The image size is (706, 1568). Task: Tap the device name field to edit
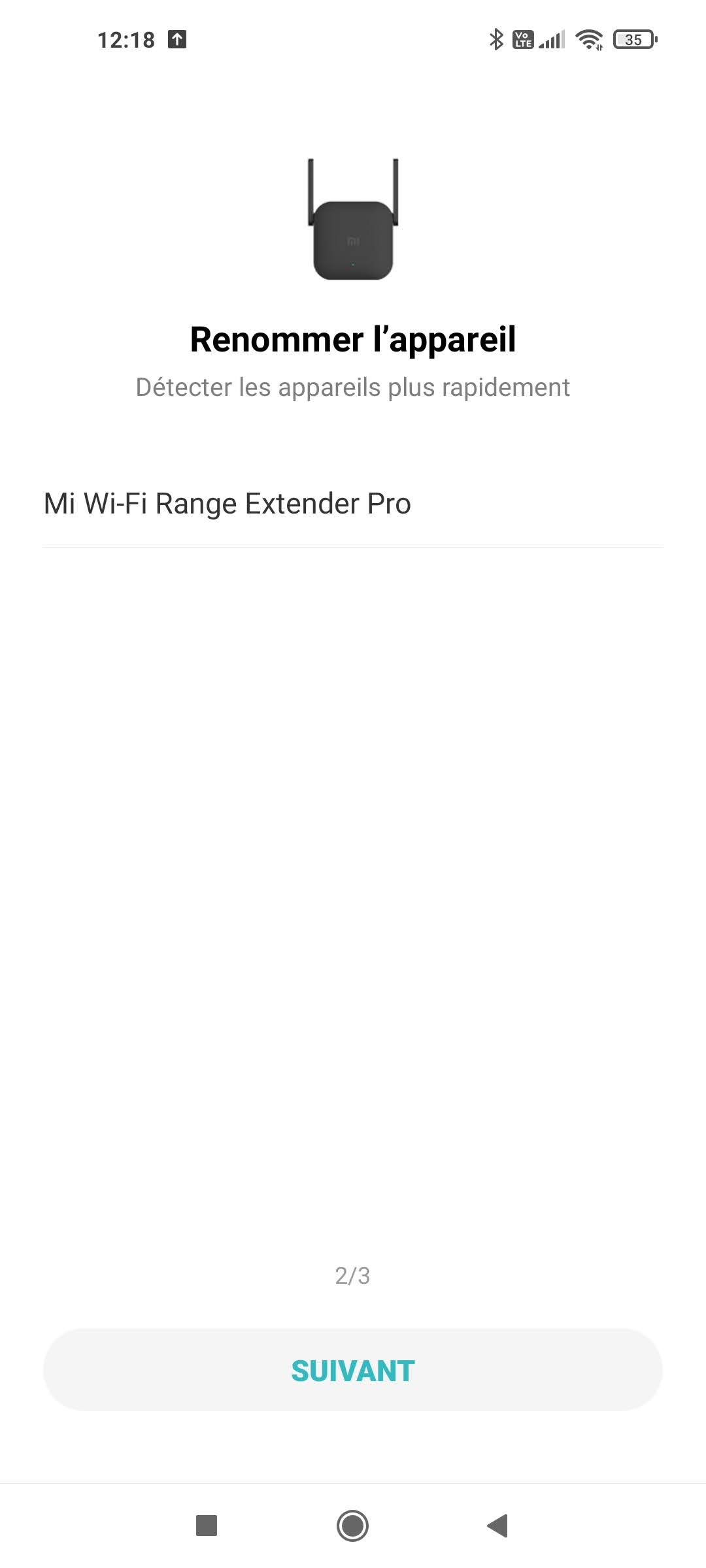click(353, 504)
